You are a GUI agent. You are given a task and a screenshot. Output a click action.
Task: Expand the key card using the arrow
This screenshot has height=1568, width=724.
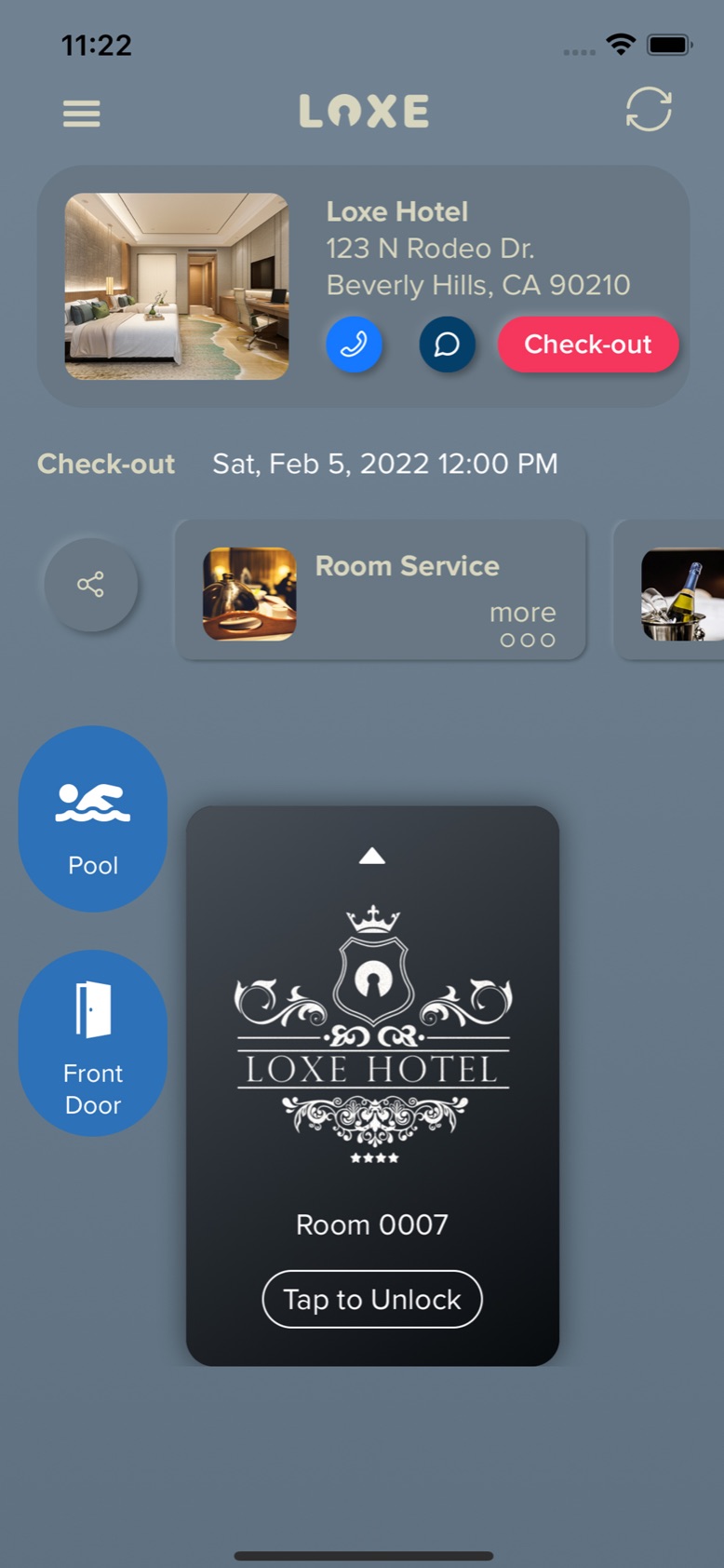click(372, 856)
